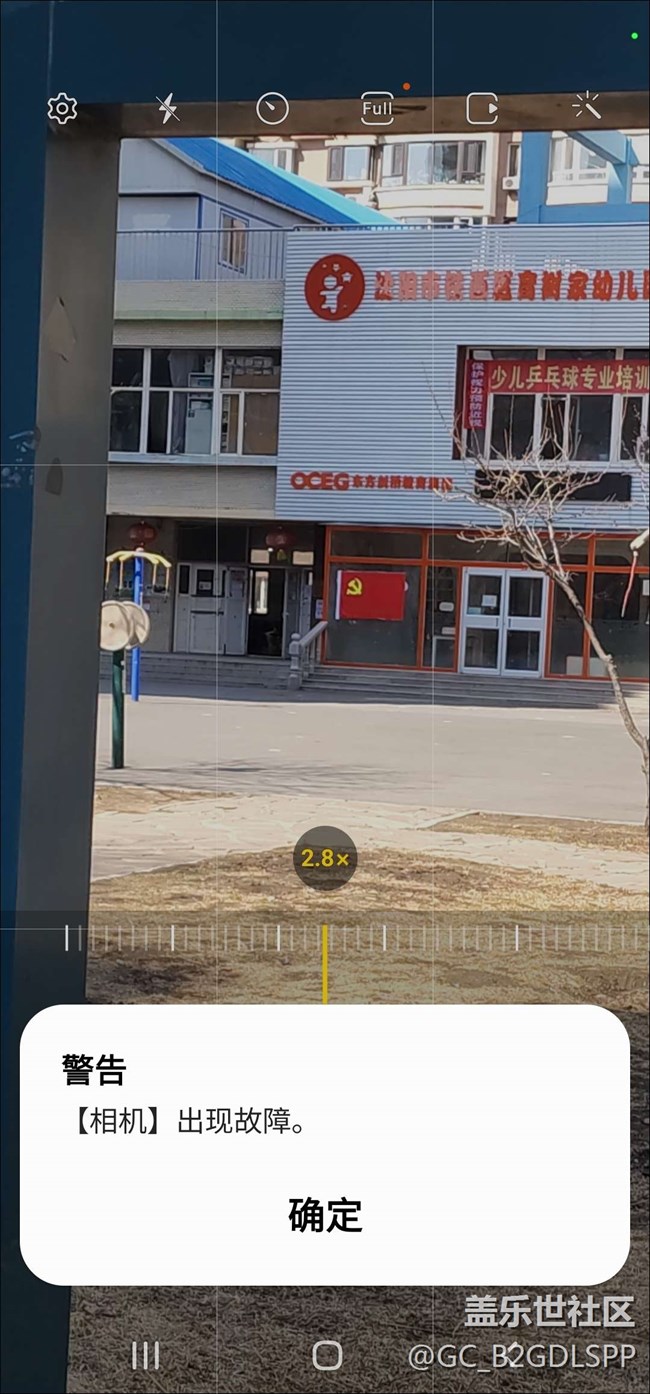Confirm the warning with 确定

pos(325,1215)
